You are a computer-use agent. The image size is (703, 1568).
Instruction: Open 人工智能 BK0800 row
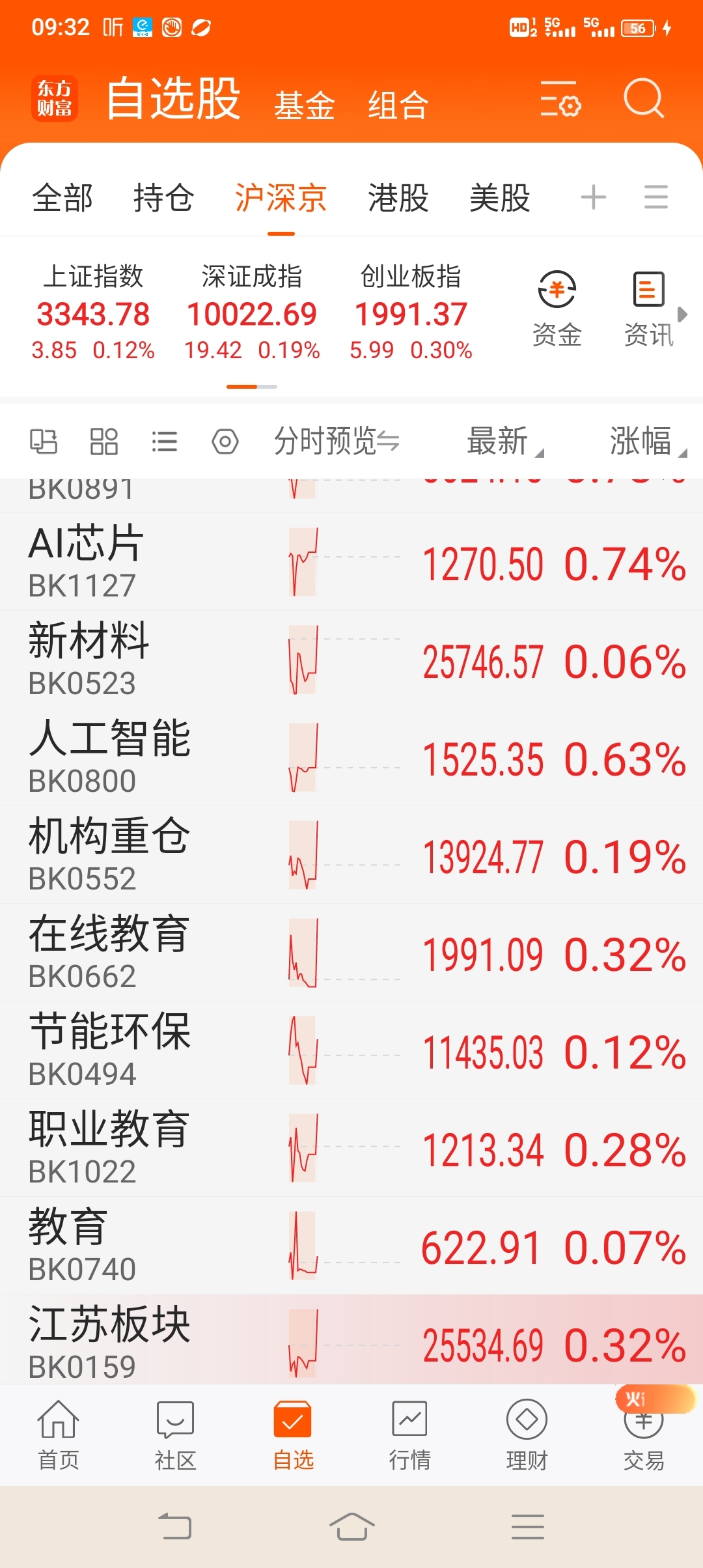351,757
